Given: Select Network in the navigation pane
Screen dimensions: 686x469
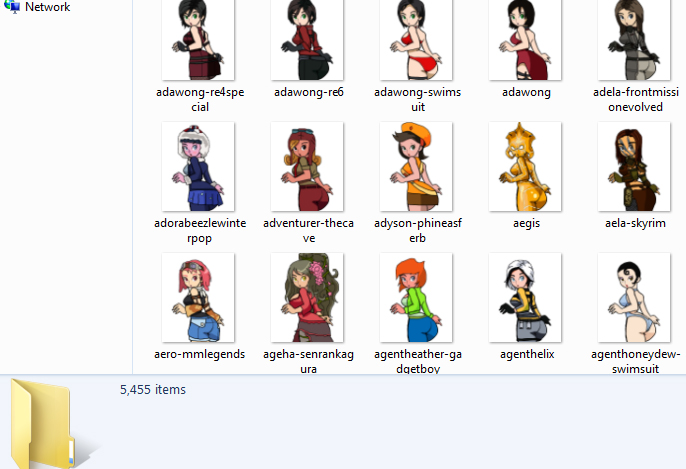Looking at the screenshot, I should (47, 7).
